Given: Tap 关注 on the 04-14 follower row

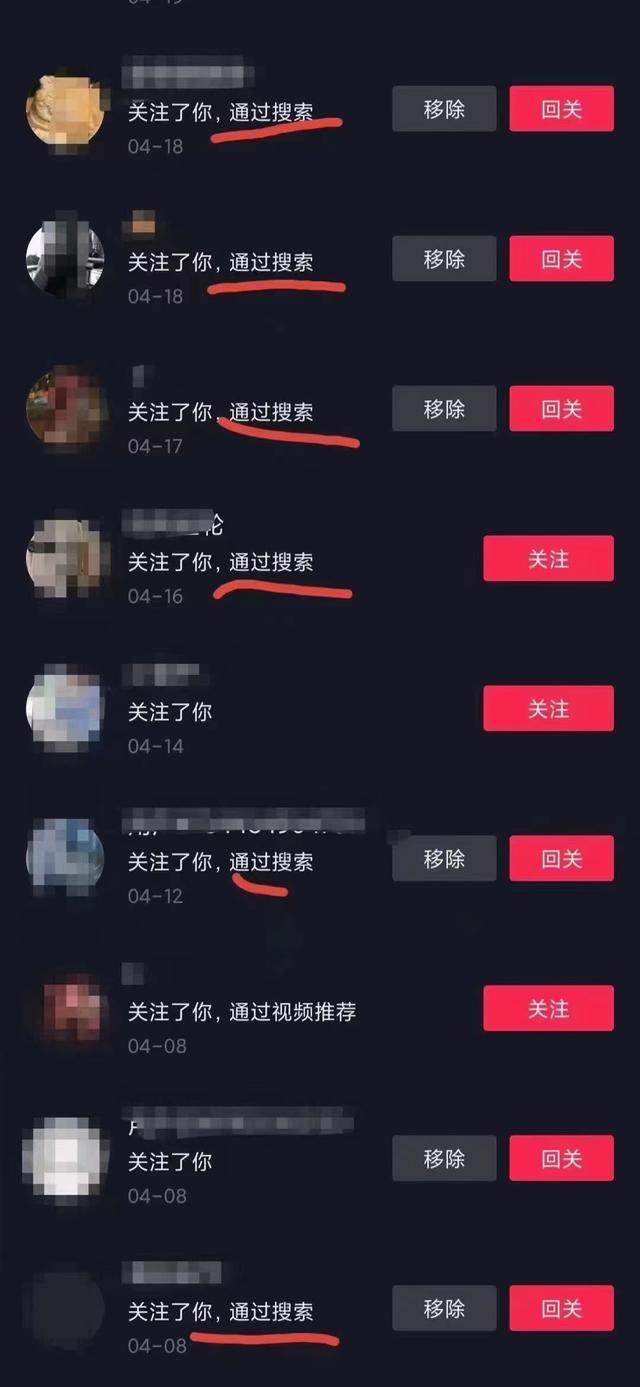Looking at the screenshot, I should pos(548,709).
